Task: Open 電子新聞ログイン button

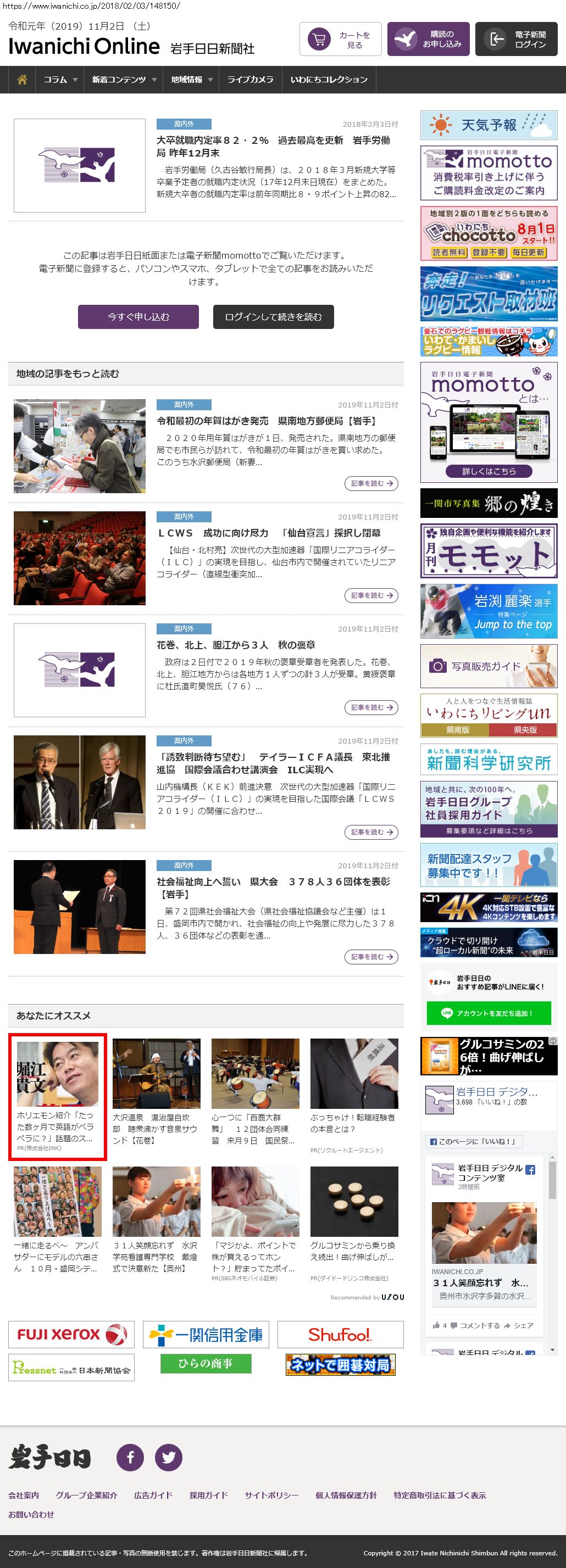Action: (520, 40)
